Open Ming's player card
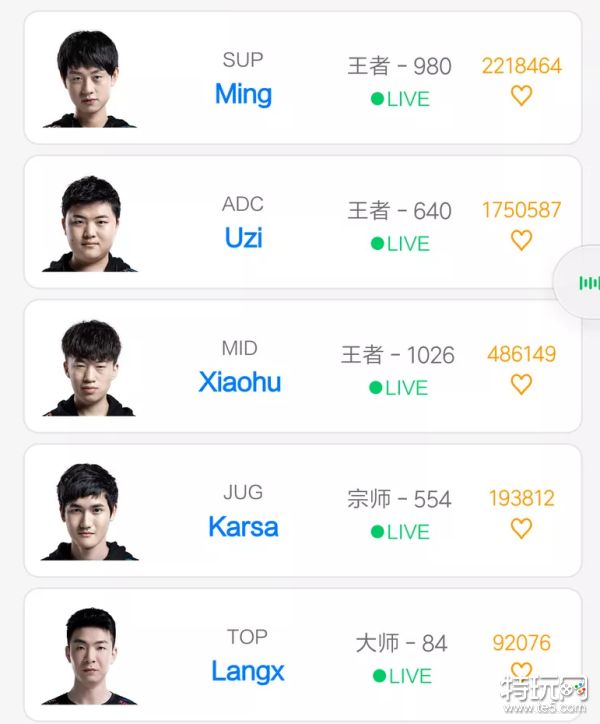The image size is (600, 724). tap(244, 94)
